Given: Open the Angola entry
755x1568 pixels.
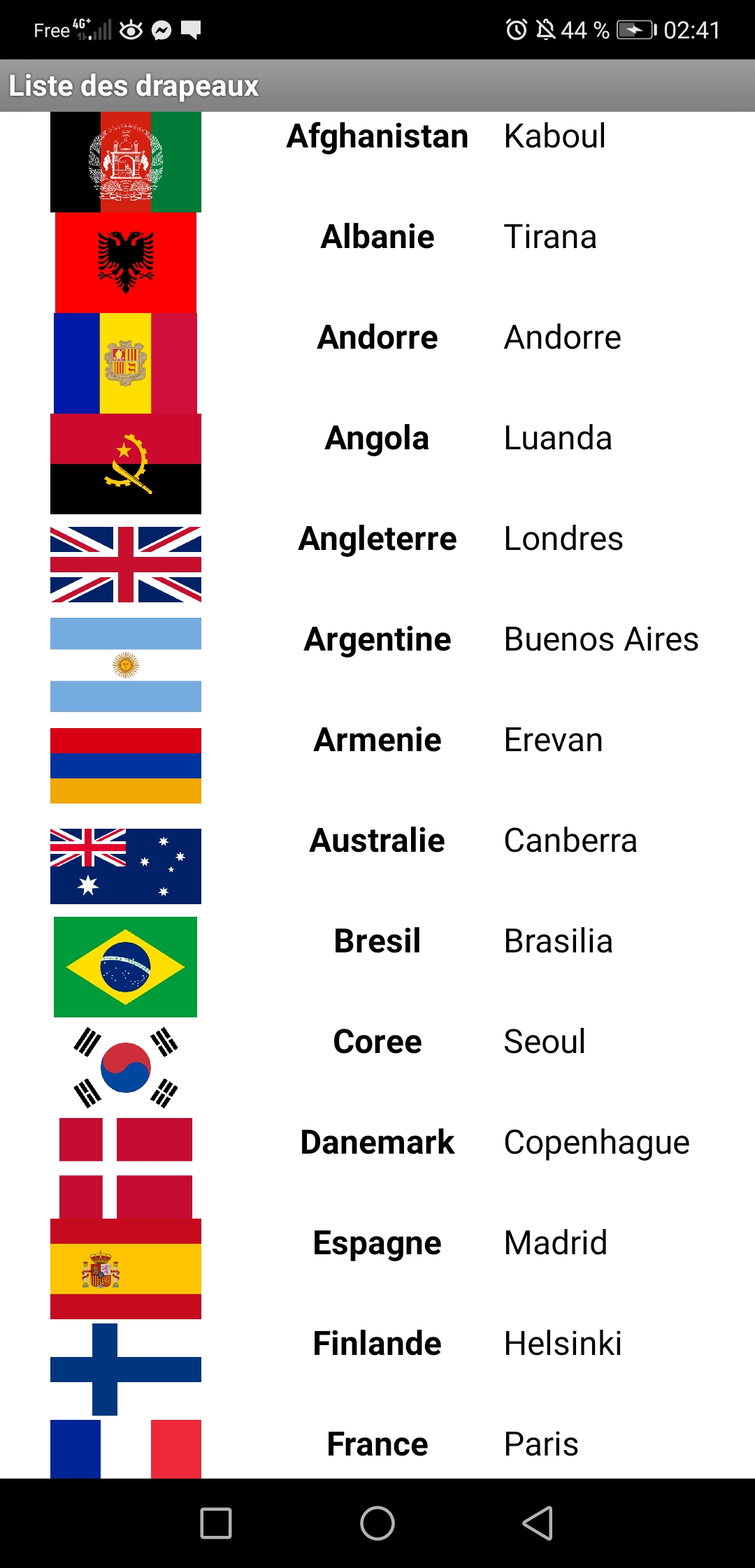Looking at the screenshot, I should (x=377, y=464).
